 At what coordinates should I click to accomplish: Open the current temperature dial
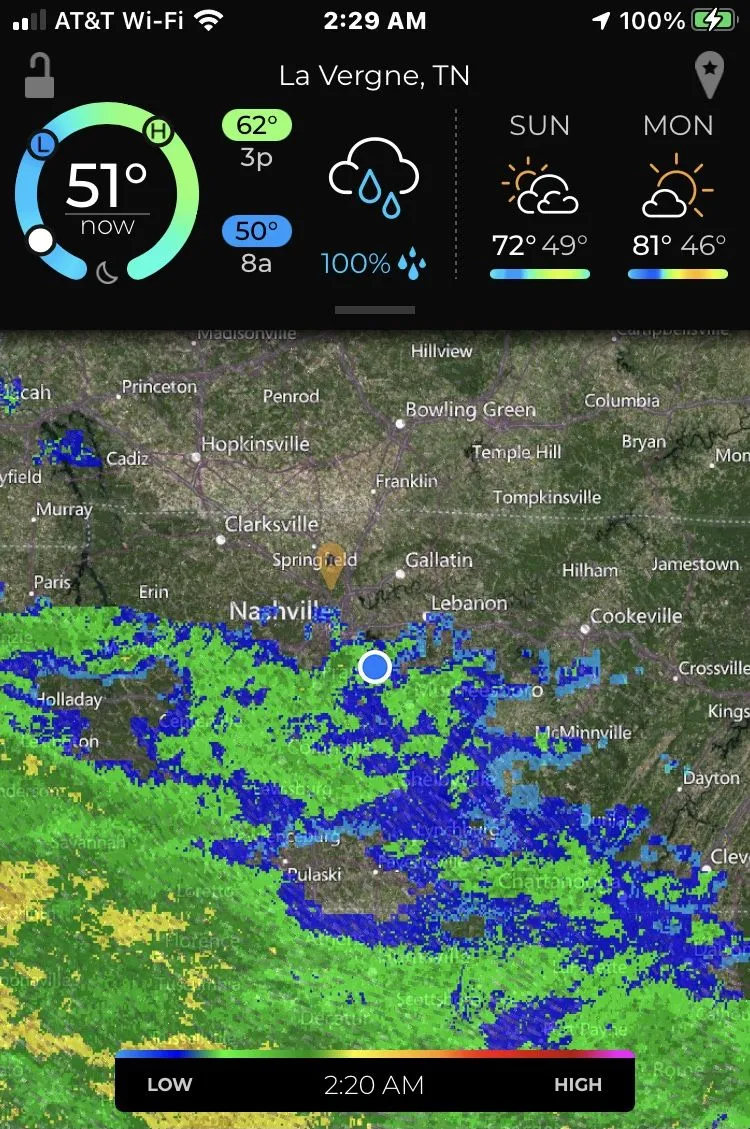click(x=107, y=197)
